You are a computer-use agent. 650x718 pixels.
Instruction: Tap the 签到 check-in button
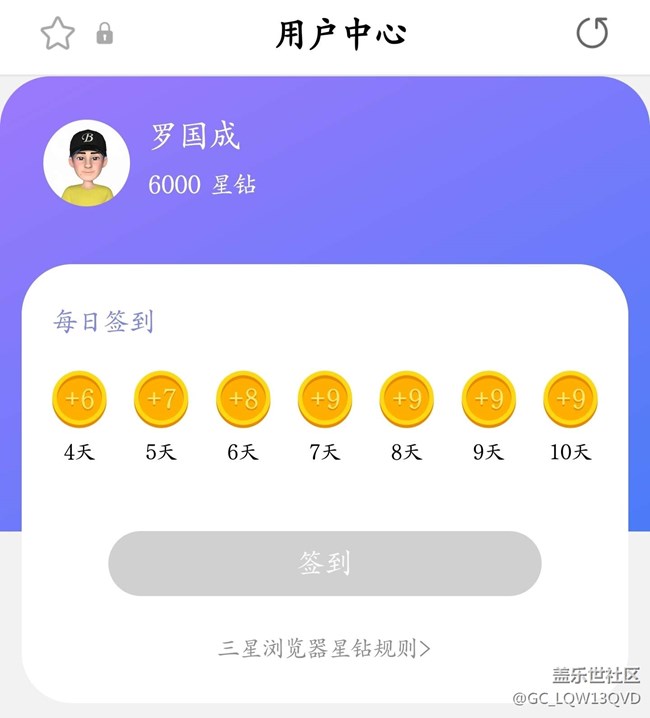point(325,563)
